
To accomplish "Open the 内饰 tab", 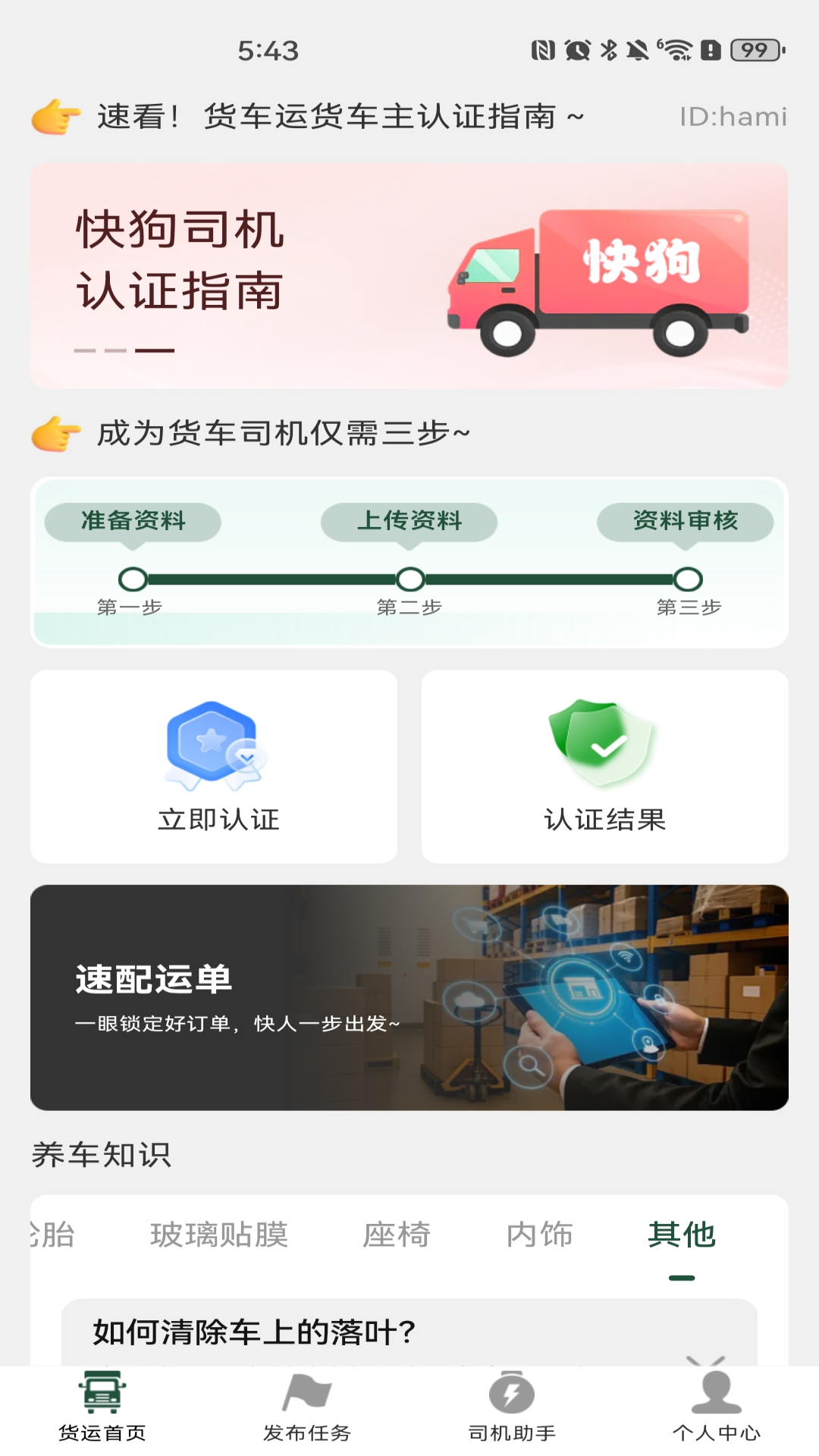I will click(x=540, y=1234).
